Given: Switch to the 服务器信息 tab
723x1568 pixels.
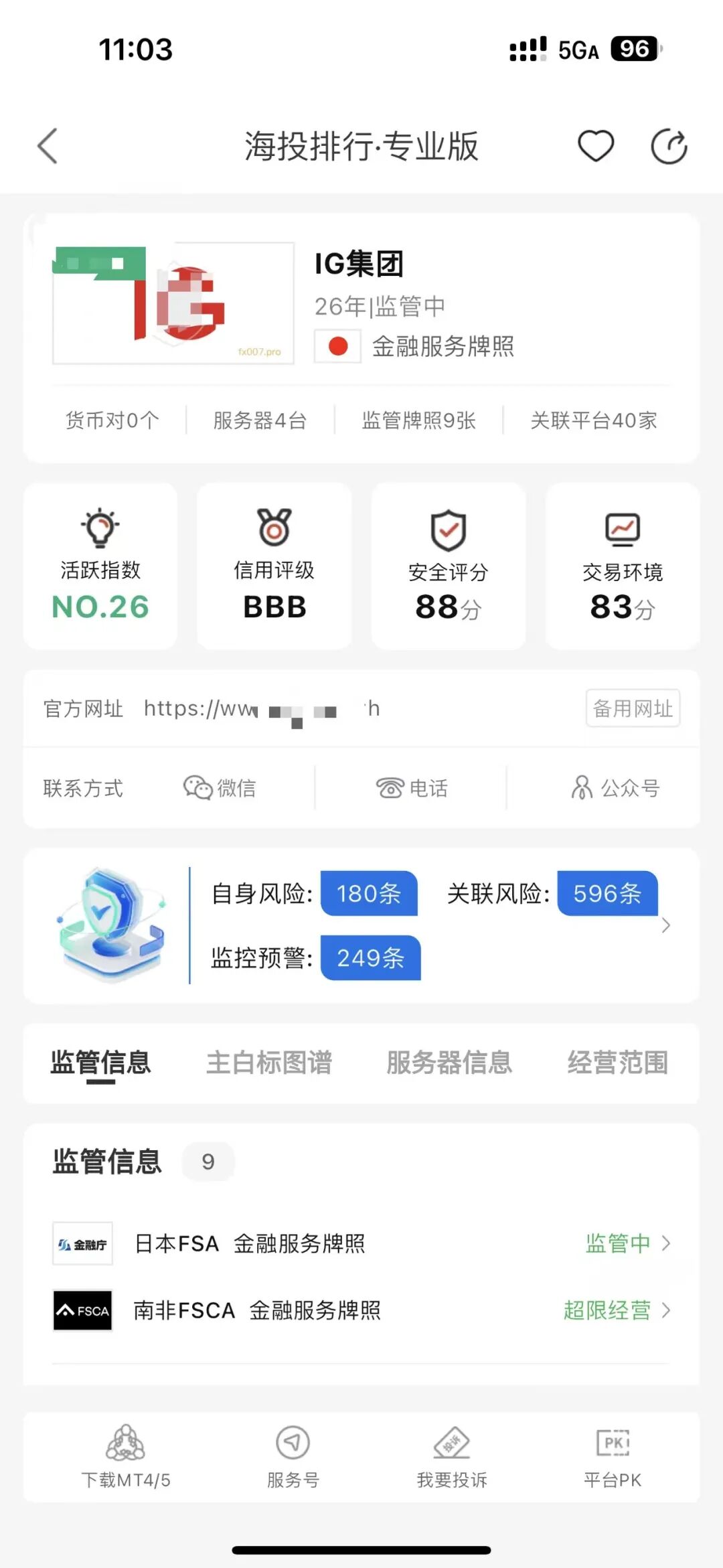Looking at the screenshot, I should (x=449, y=1063).
